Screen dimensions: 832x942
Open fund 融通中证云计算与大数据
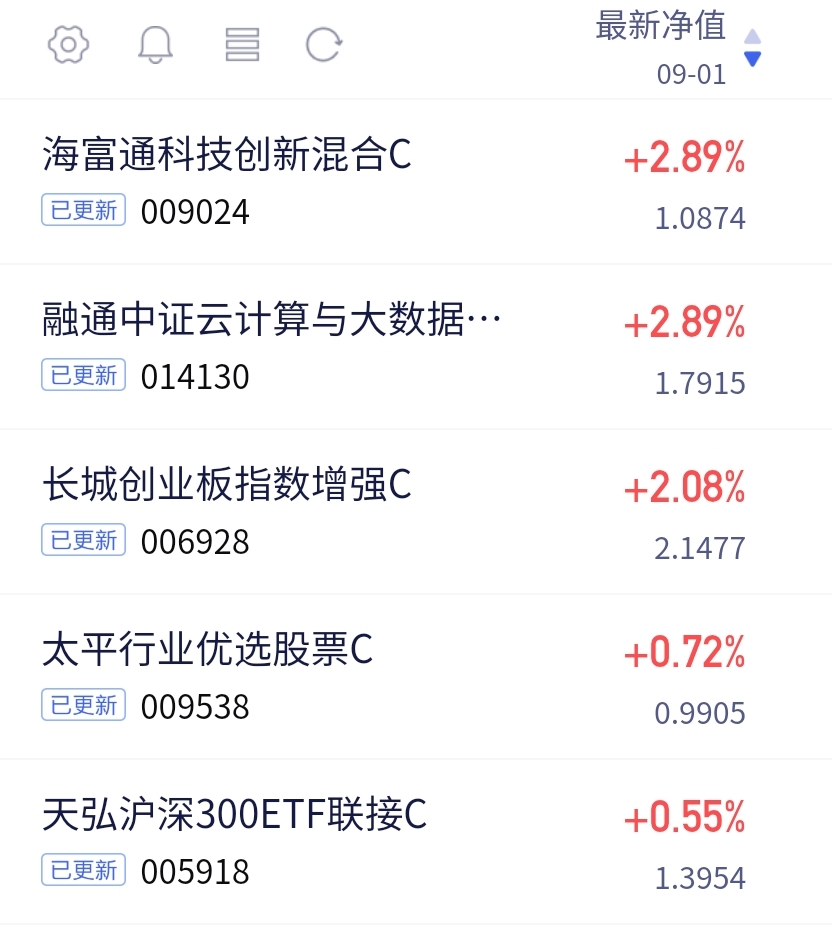coord(416,347)
